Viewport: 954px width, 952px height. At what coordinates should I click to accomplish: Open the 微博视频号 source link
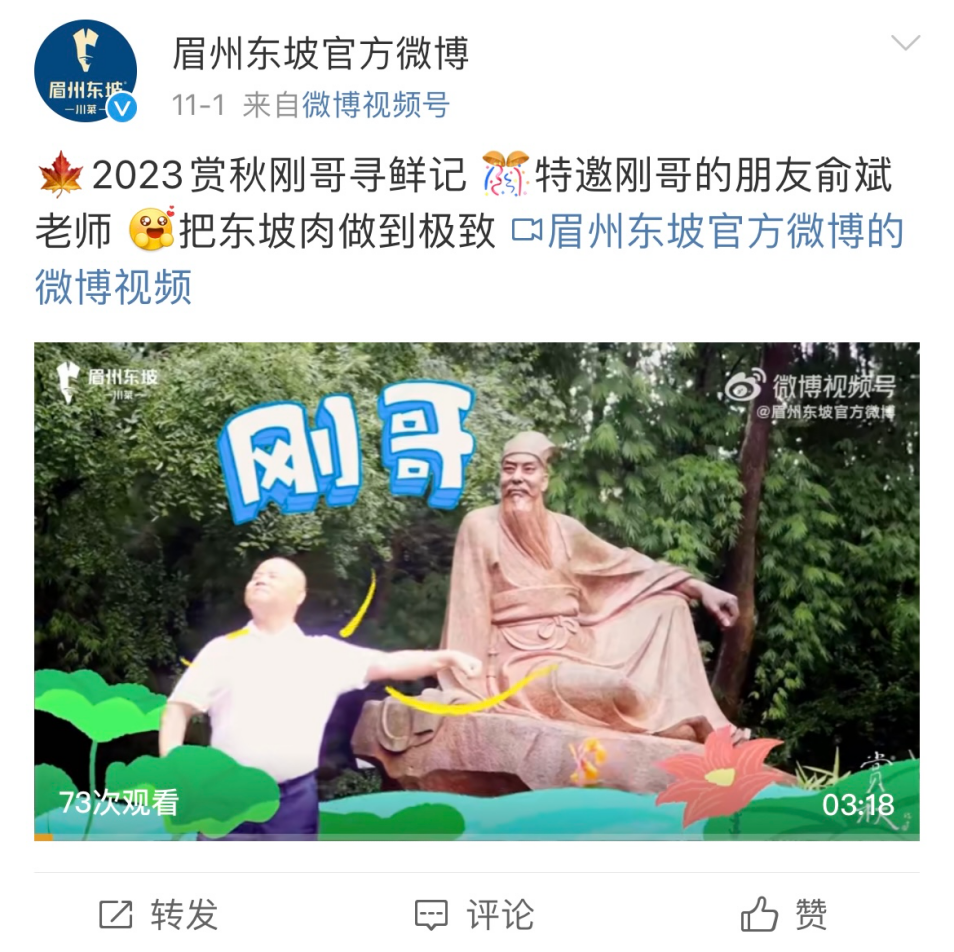(376, 105)
